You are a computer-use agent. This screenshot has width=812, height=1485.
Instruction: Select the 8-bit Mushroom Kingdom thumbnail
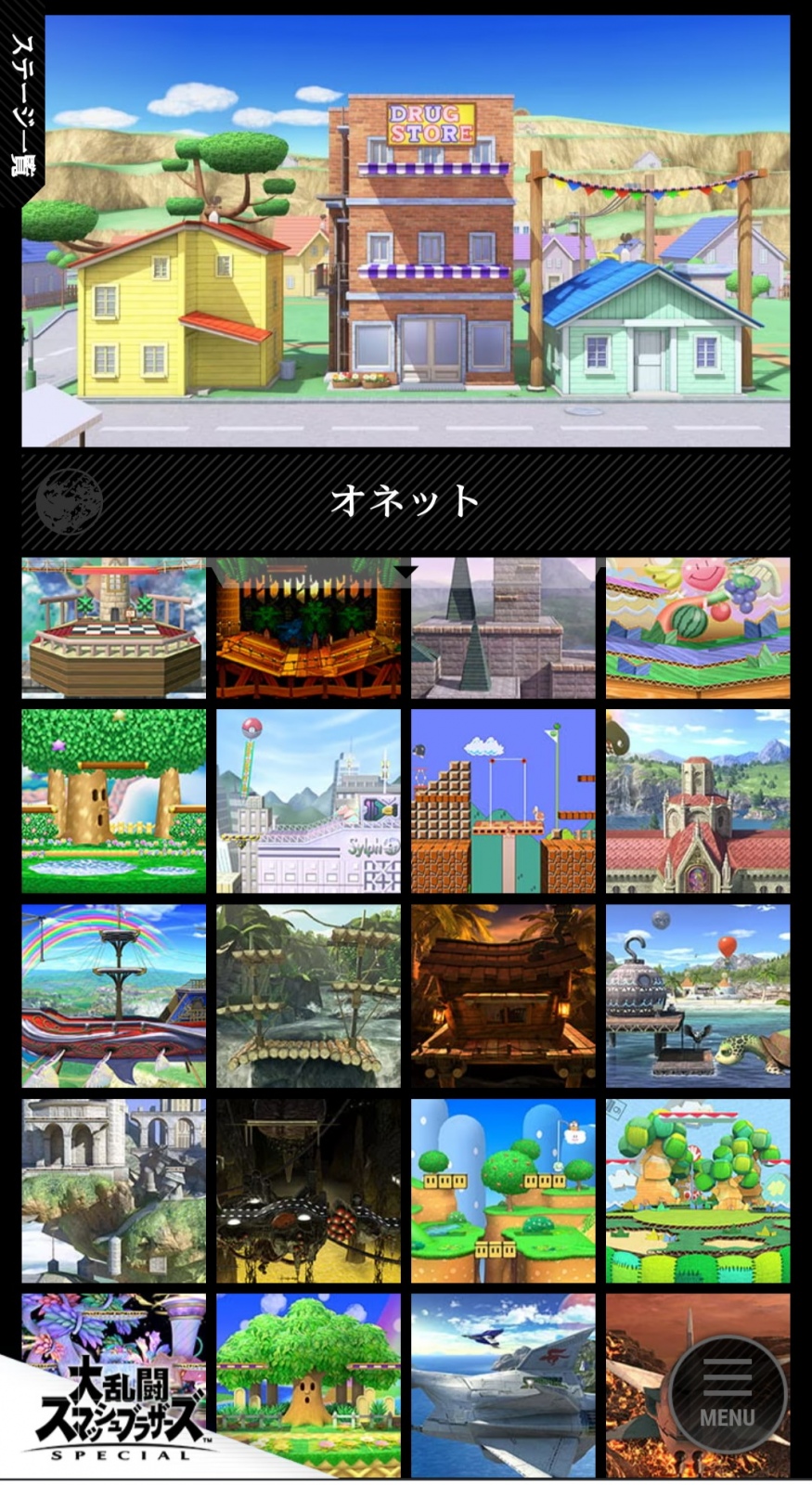[x=504, y=802]
